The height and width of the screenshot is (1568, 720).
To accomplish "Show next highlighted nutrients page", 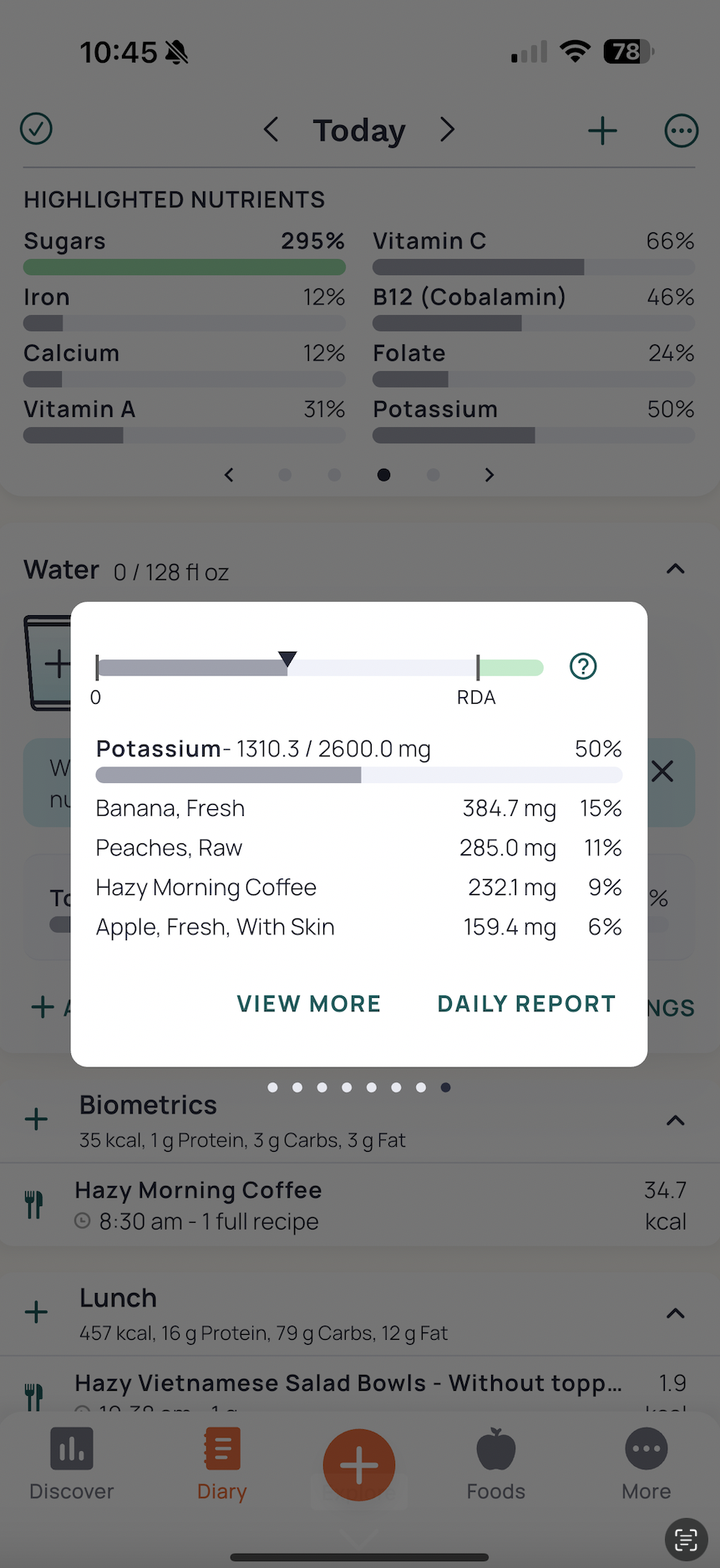I will click(489, 475).
